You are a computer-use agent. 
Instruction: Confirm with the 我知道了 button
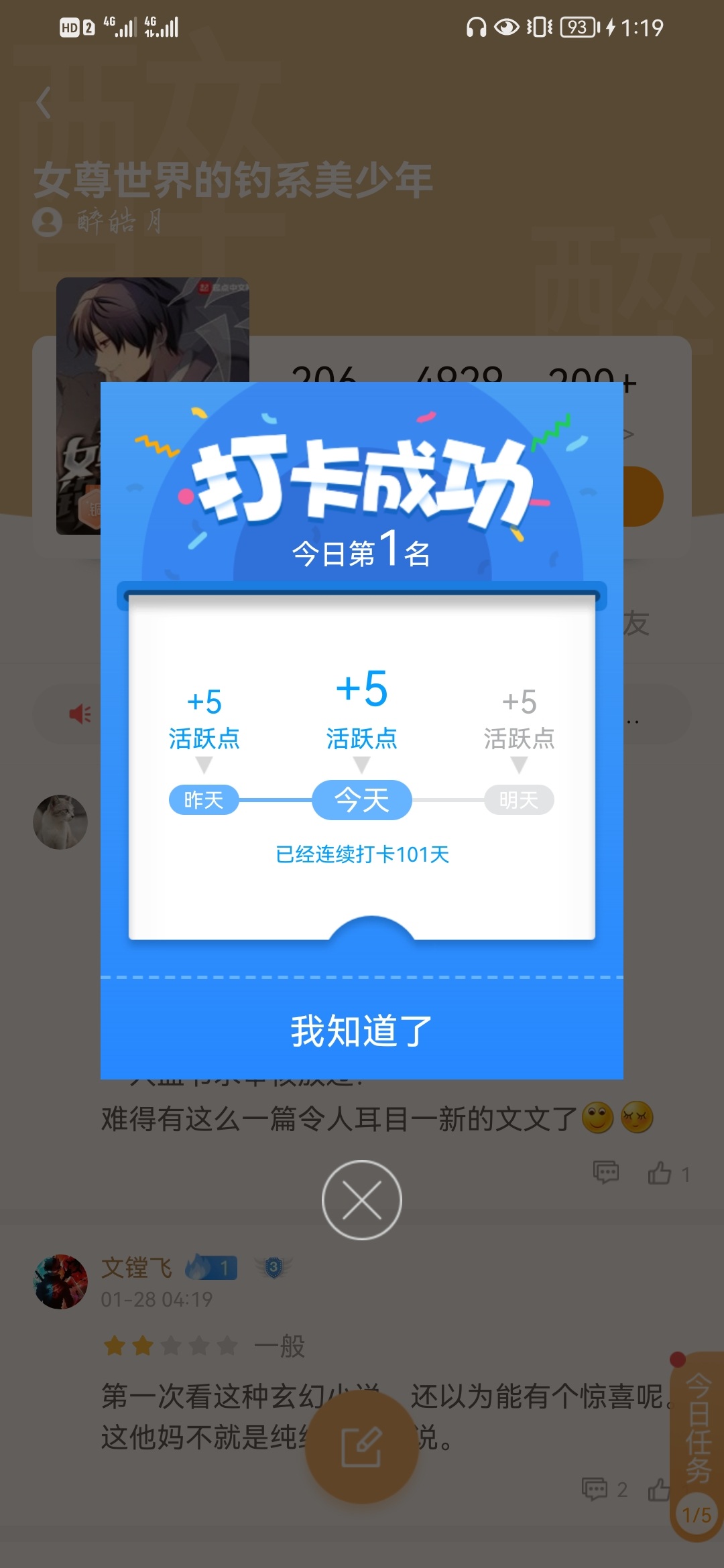[361, 1030]
